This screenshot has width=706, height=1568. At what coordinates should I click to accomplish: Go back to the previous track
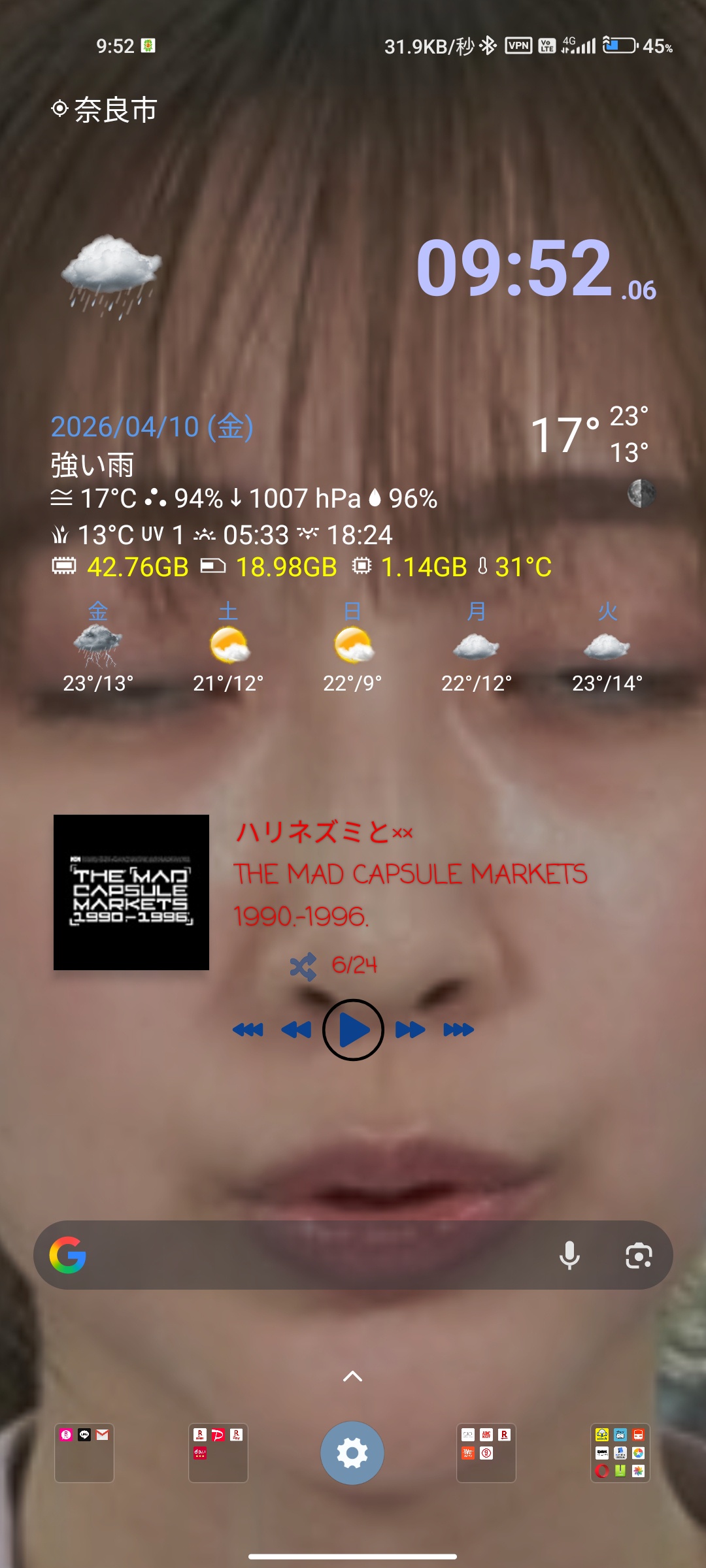(296, 1030)
